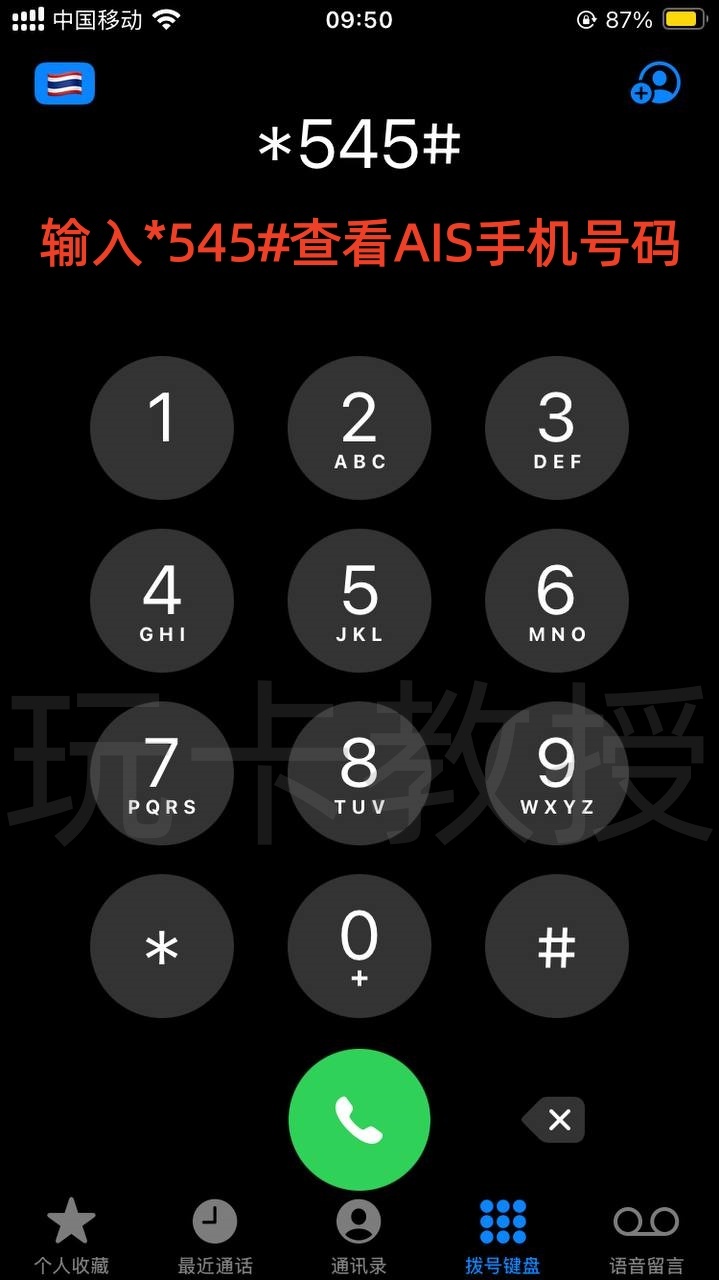Tap the 3 DEF key
The width and height of the screenshot is (719, 1280).
557,428
